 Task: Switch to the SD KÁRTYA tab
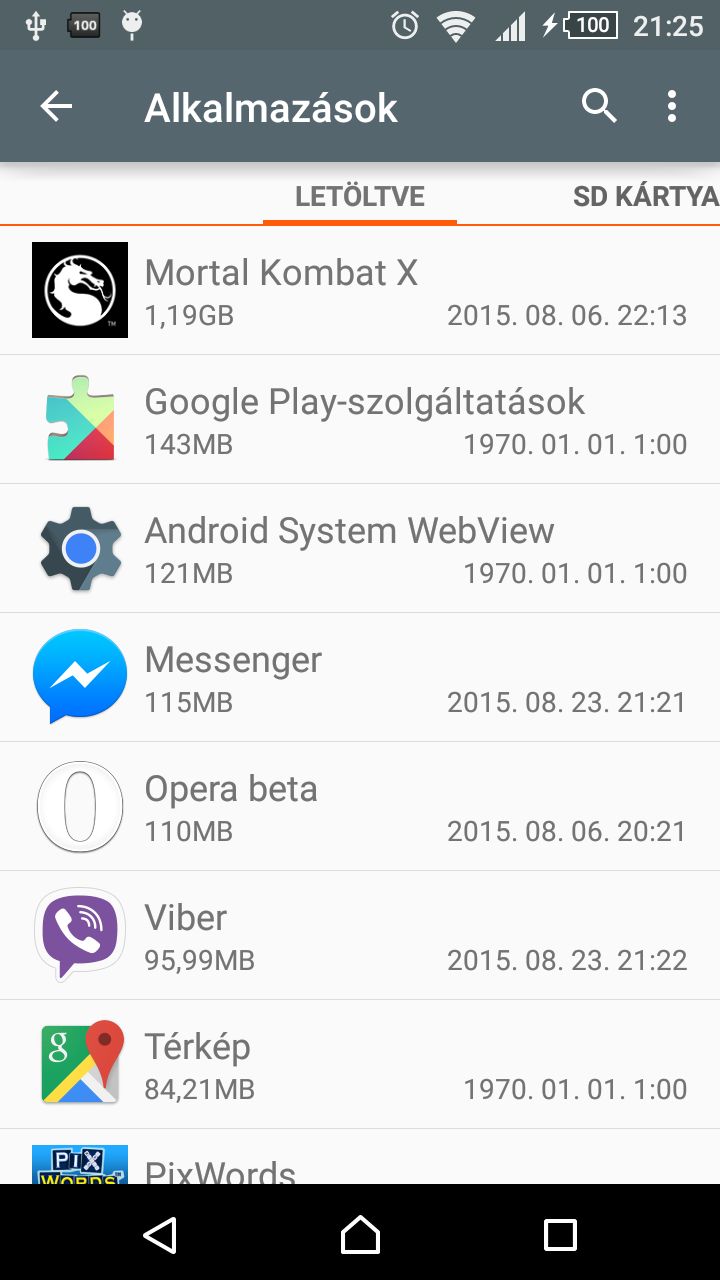(x=645, y=196)
